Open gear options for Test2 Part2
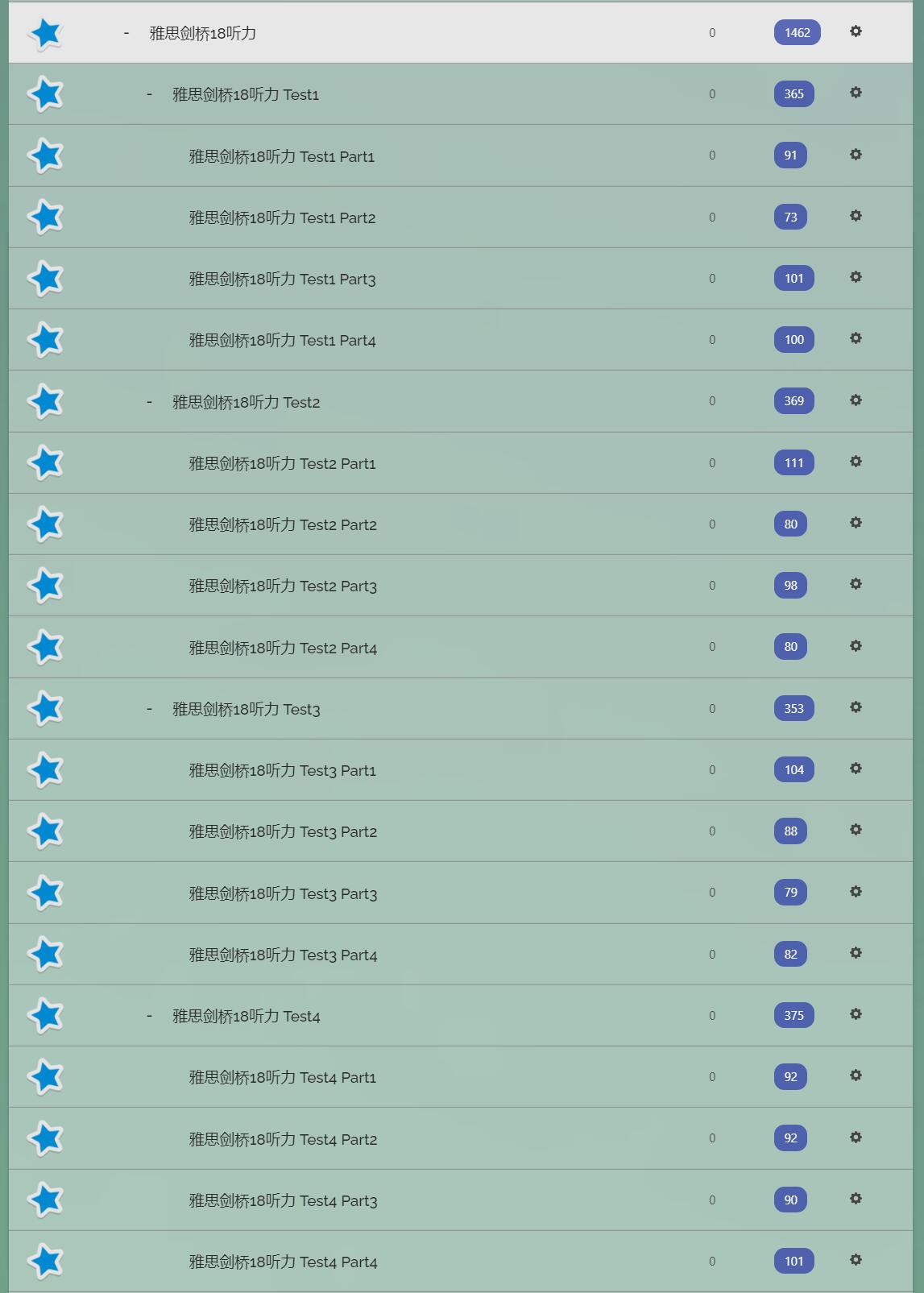Viewport: 924px width, 1293px height. 856,523
